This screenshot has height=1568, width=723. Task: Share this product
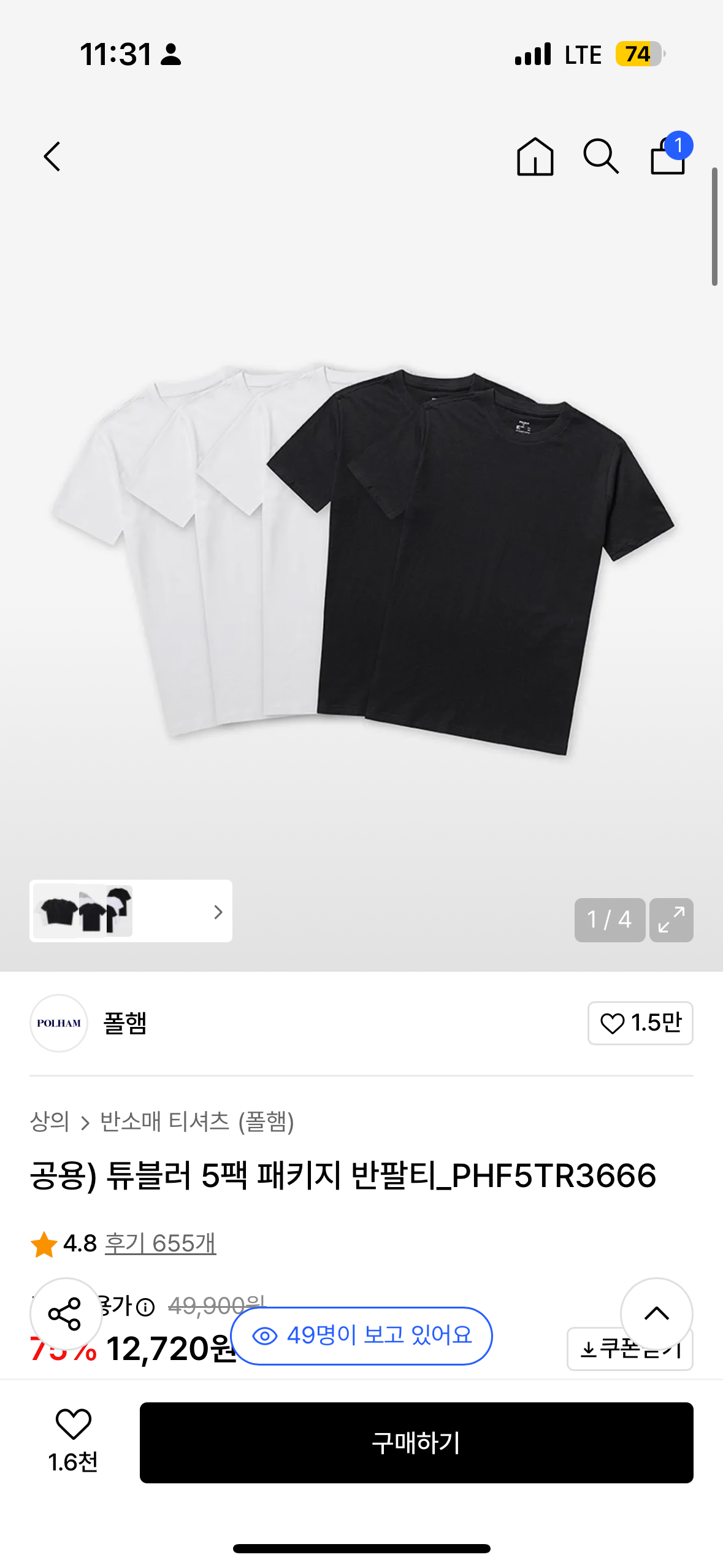65,1314
